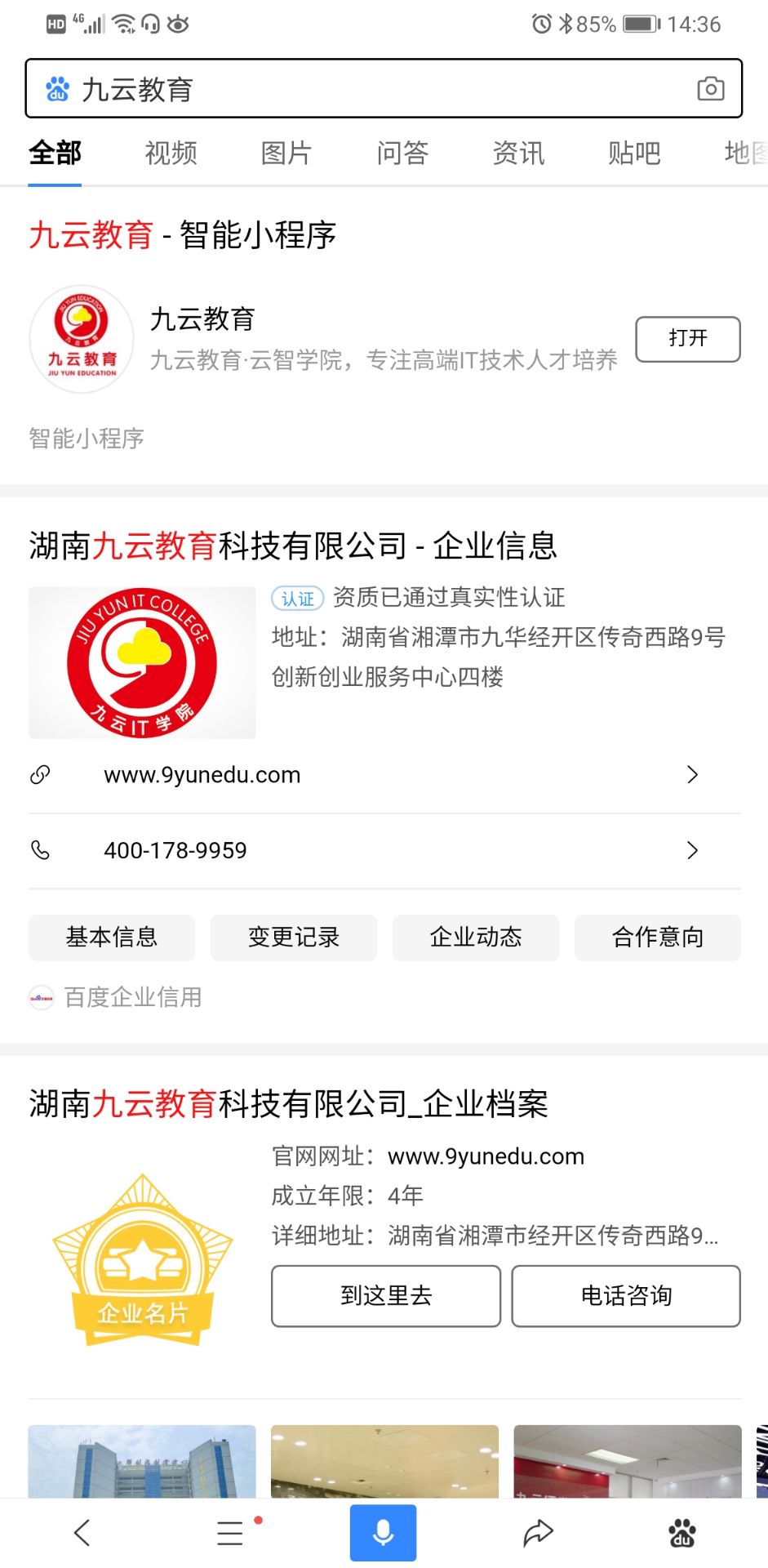Select the 基本信息 filter button
768x1568 pixels.
[x=111, y=938]
